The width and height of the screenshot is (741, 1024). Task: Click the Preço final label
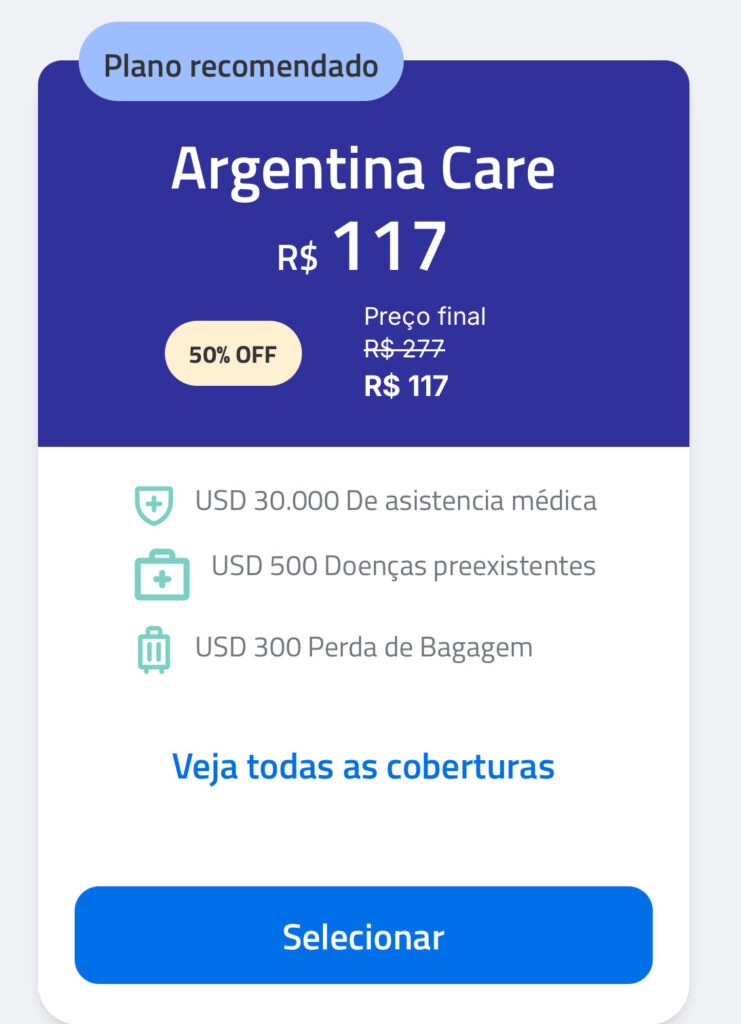pos(423,317)
